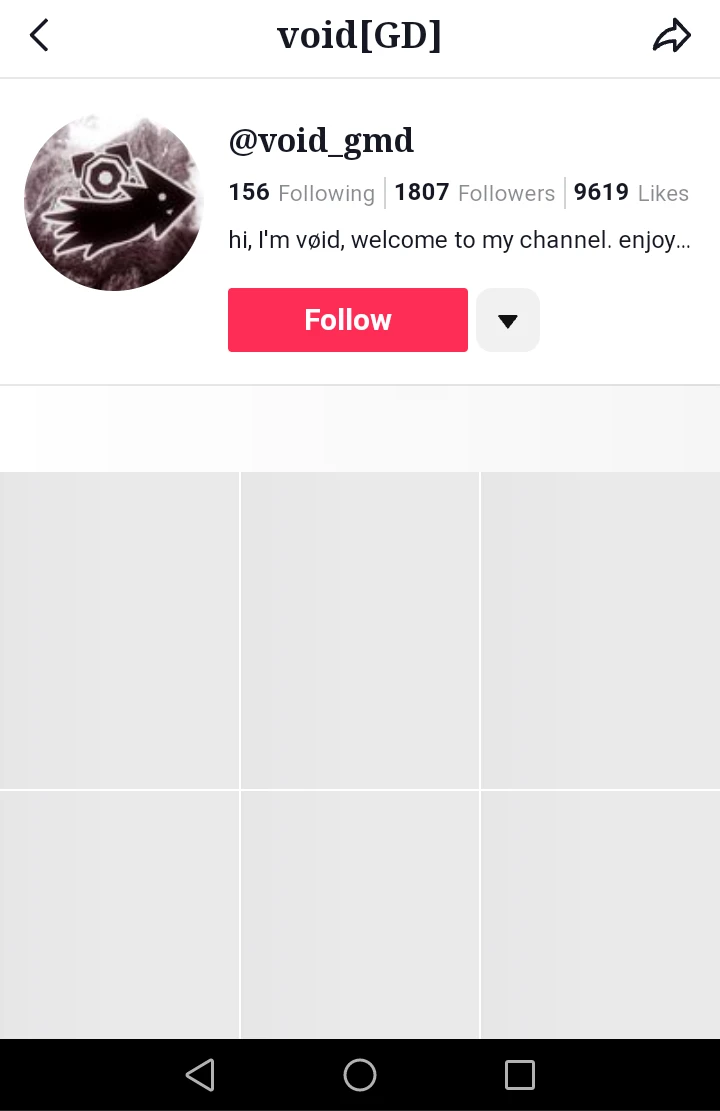Open recent apps from navigation bar
Screen dimensions: 720x1111
coord(520,1075)
